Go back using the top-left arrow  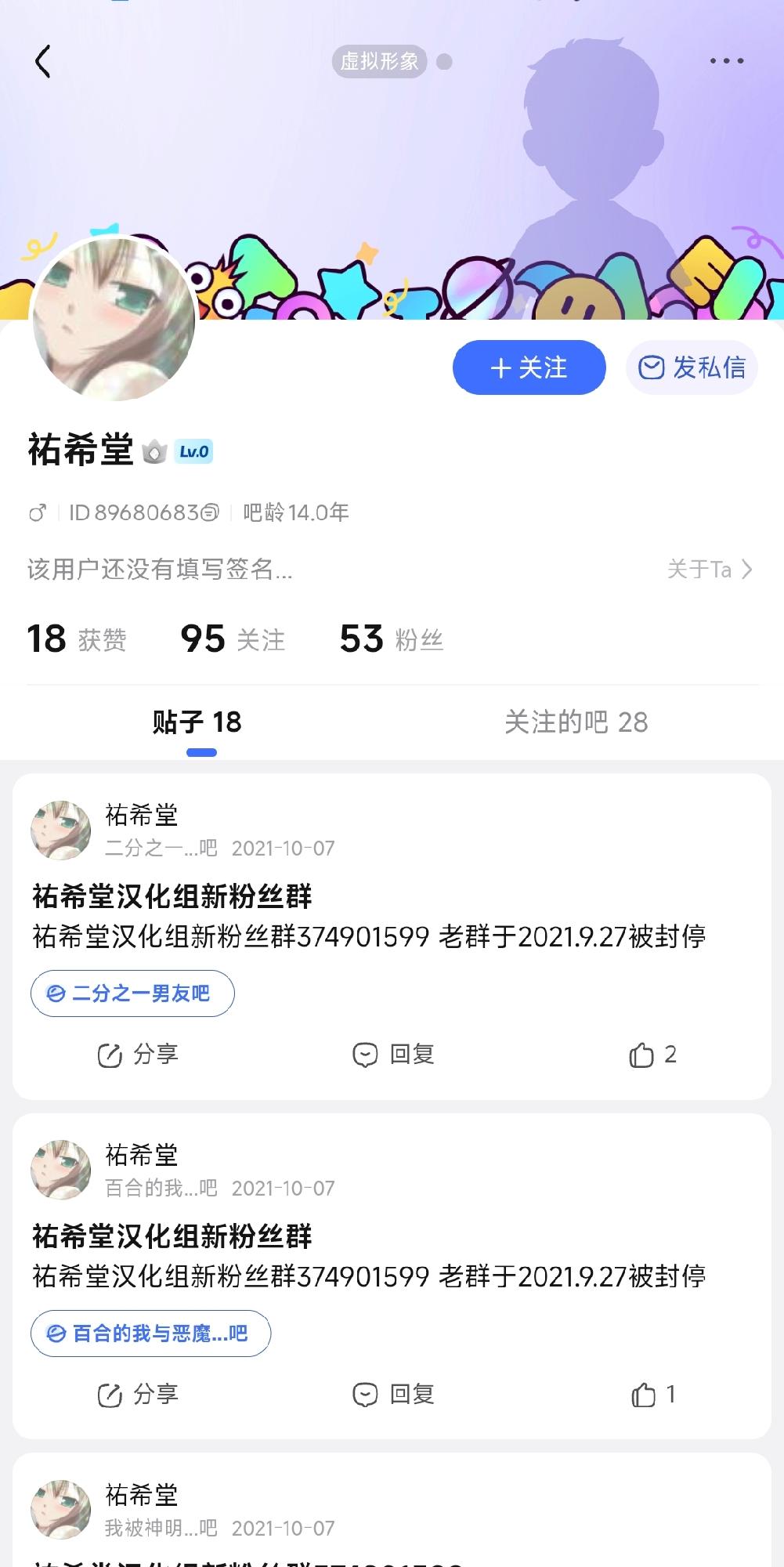43,62
